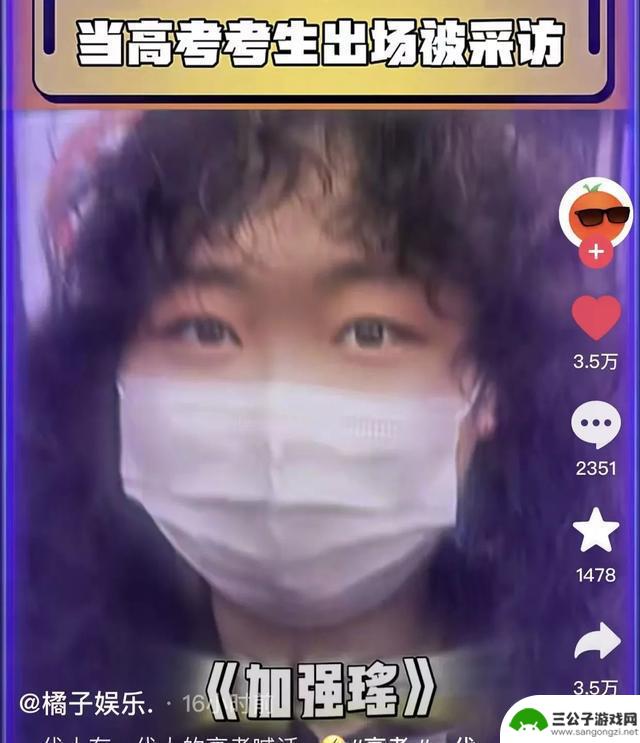Open the uploader's orange avatar profile
Screen dimensions: 640x743
pyautogui.click(x=596, y=212)
